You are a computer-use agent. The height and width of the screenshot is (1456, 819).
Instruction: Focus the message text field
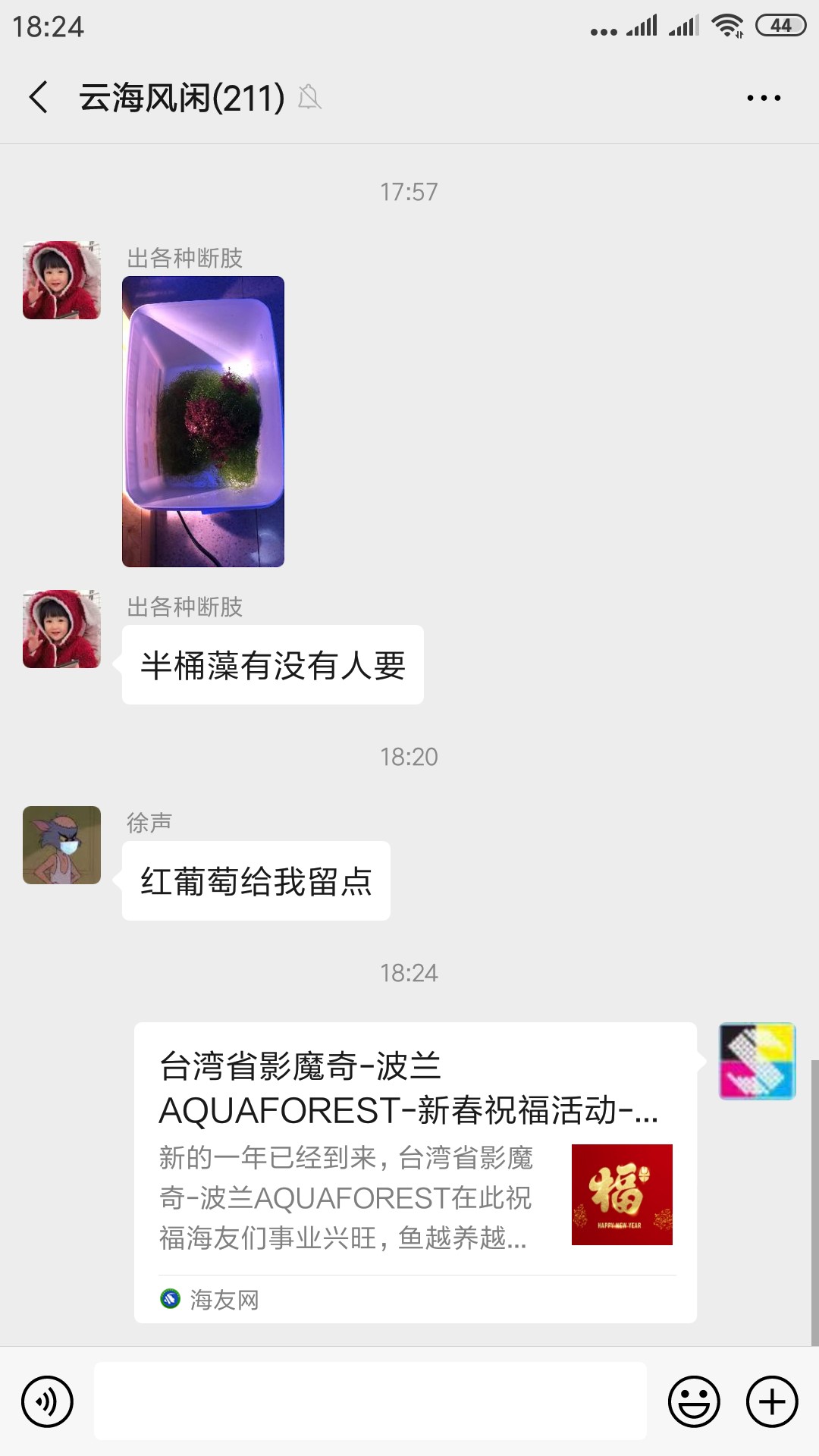point(370,1401)
